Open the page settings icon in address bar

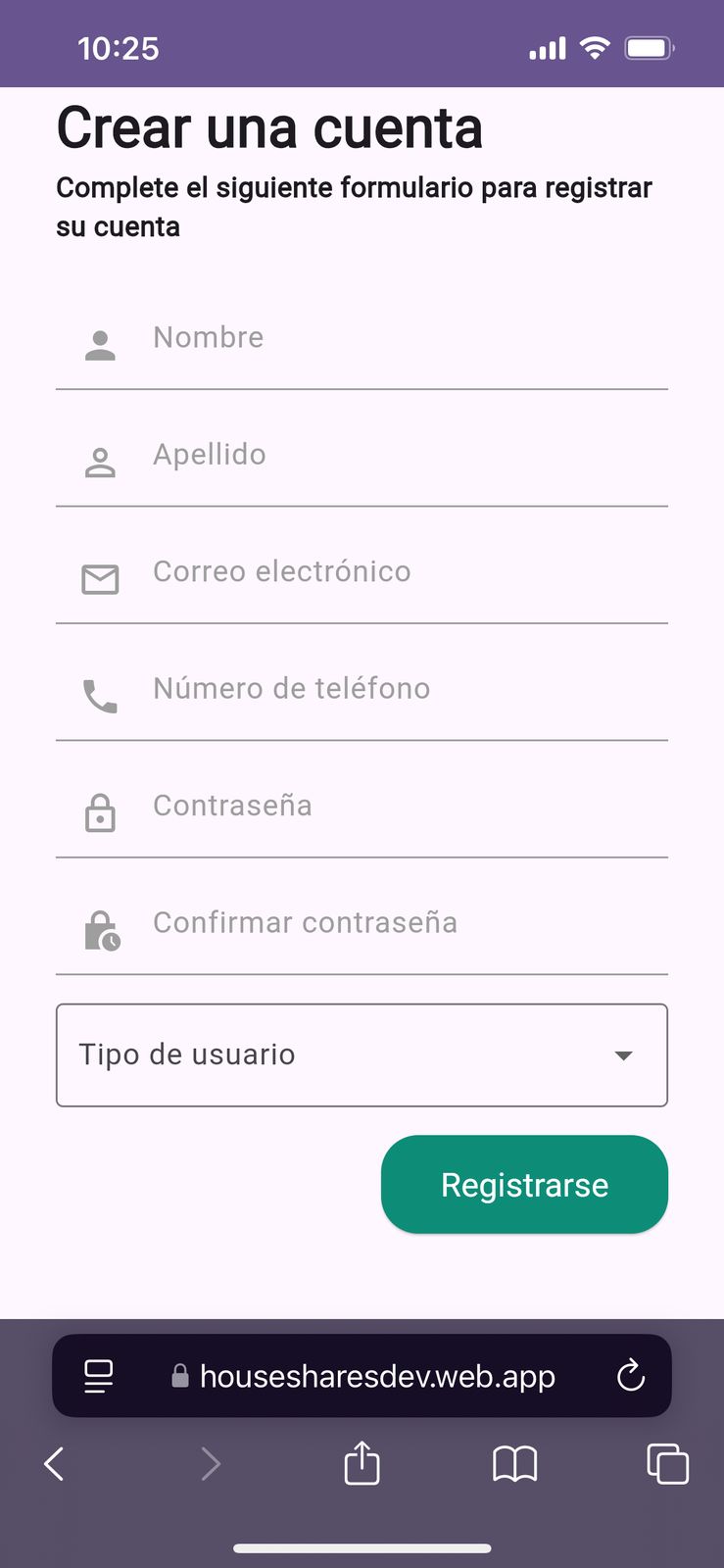click(97, 1376)
